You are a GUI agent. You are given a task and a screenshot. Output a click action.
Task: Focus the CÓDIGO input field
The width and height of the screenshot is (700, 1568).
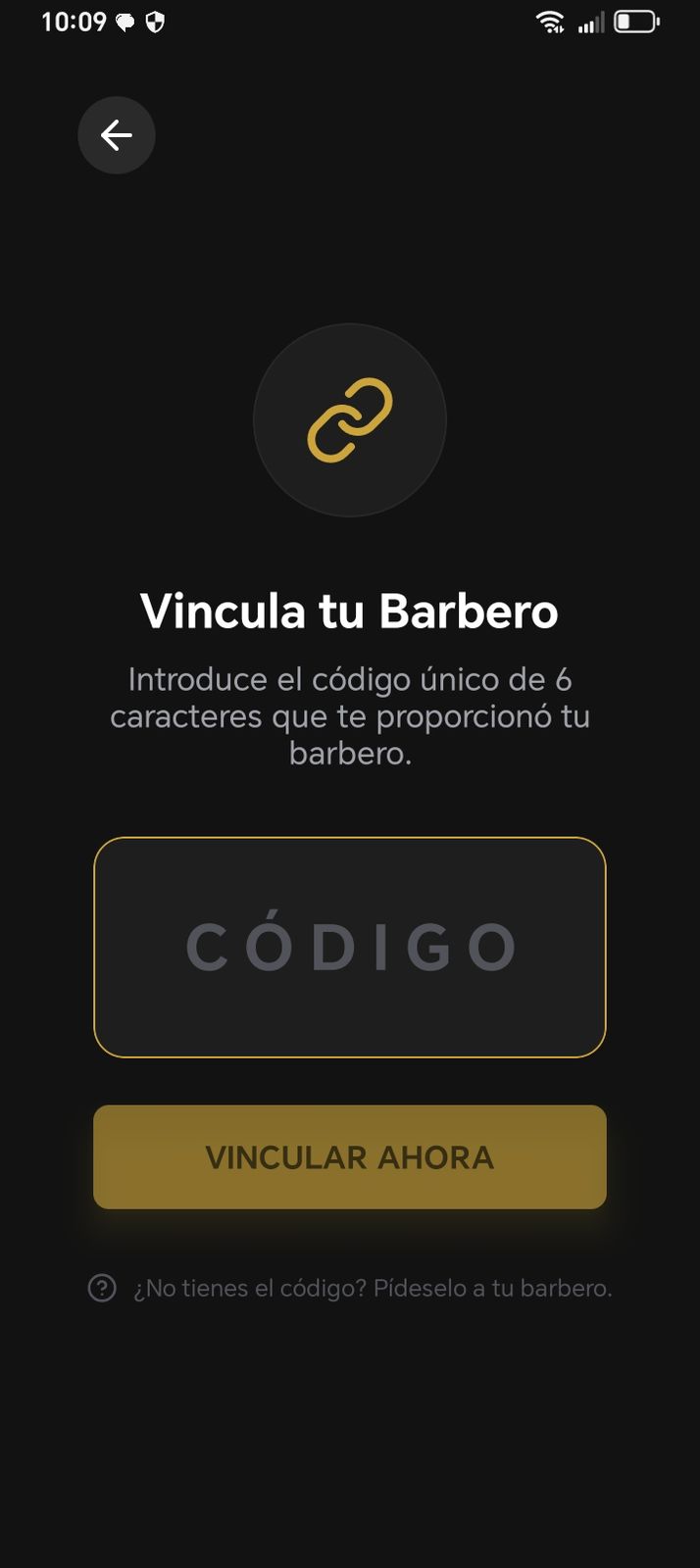(350, 947)
